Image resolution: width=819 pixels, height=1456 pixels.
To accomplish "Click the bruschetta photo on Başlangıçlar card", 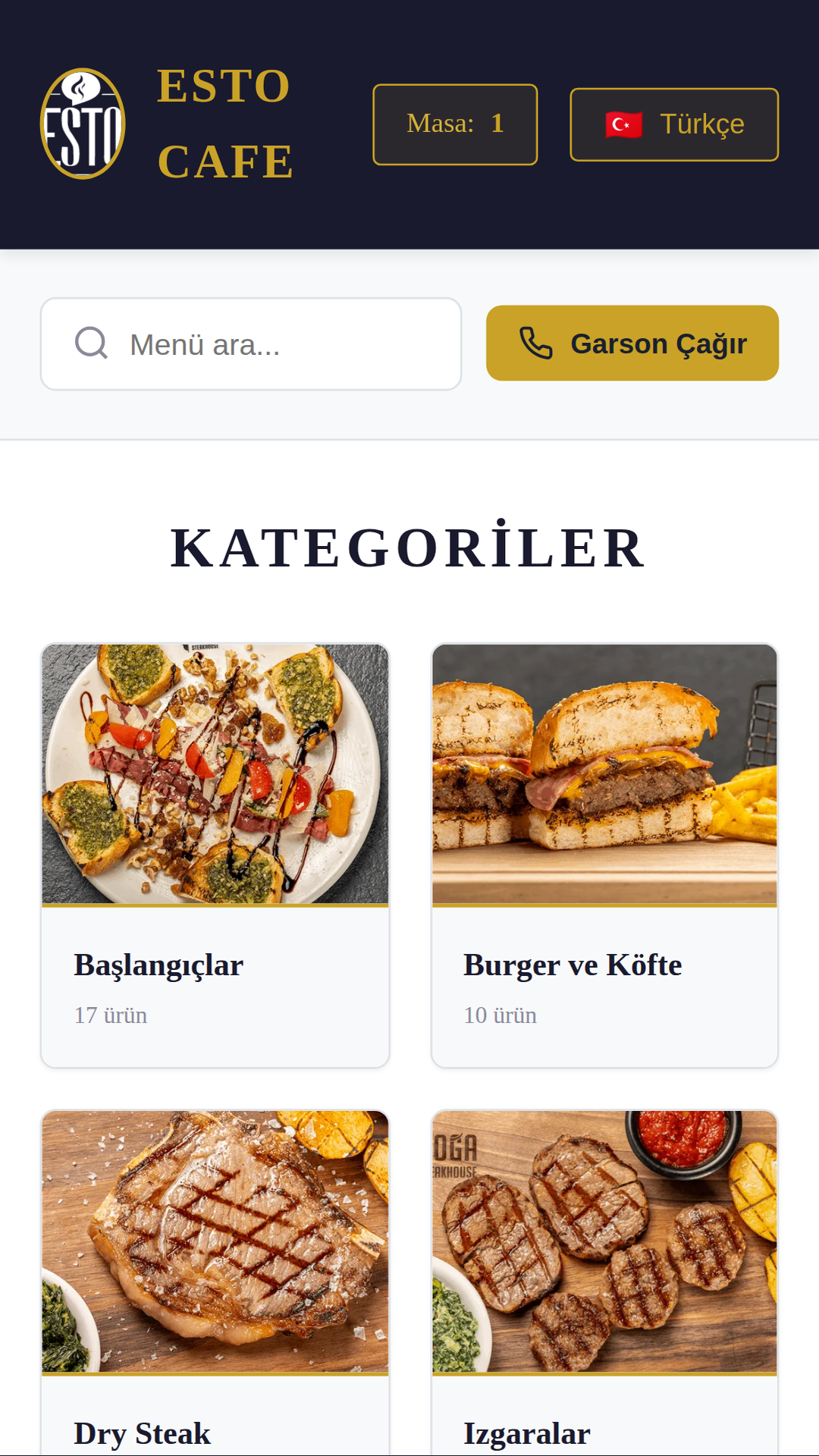I will (216, 773).
